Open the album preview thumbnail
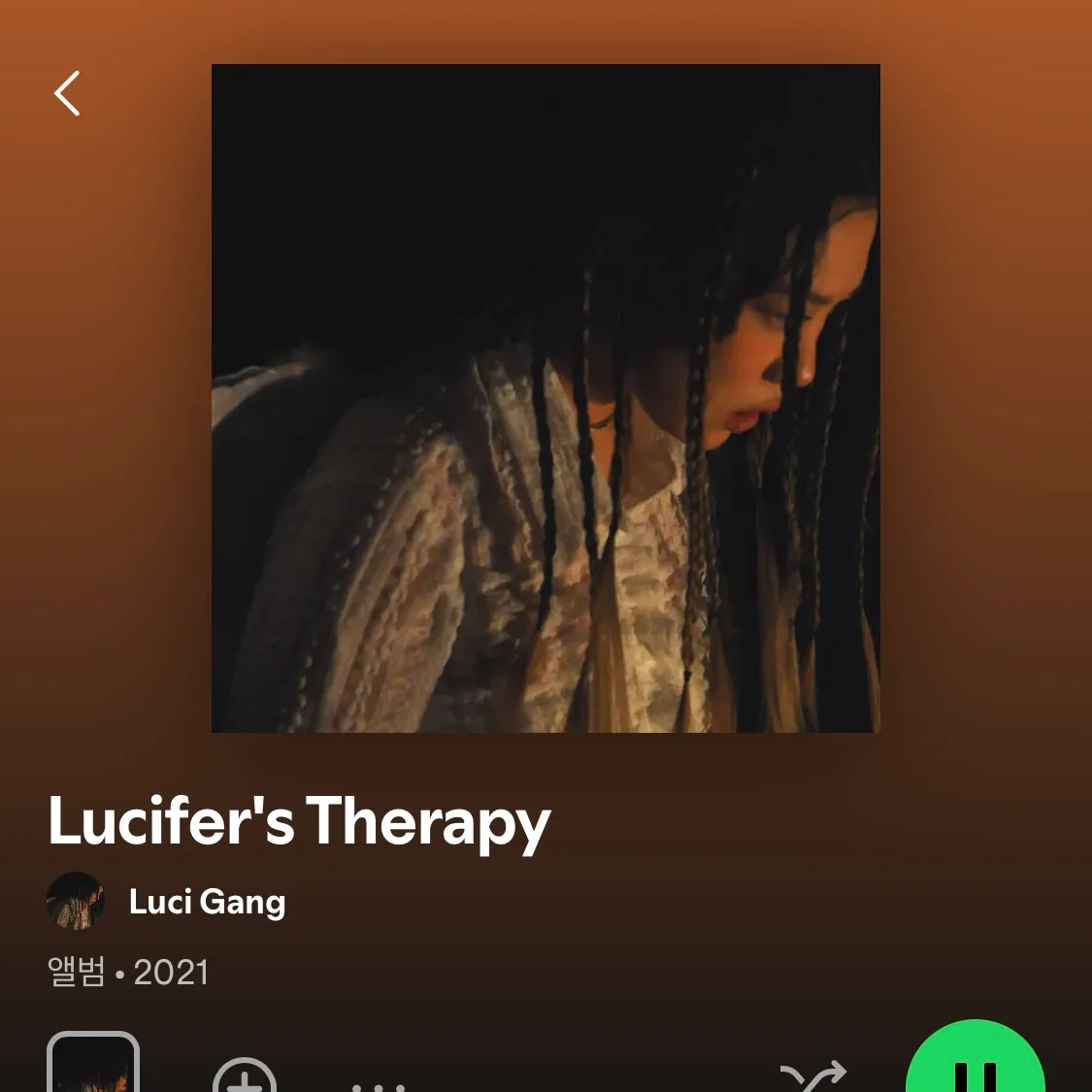This screenshot has width=1092, height=1092. pos(93,1066)
